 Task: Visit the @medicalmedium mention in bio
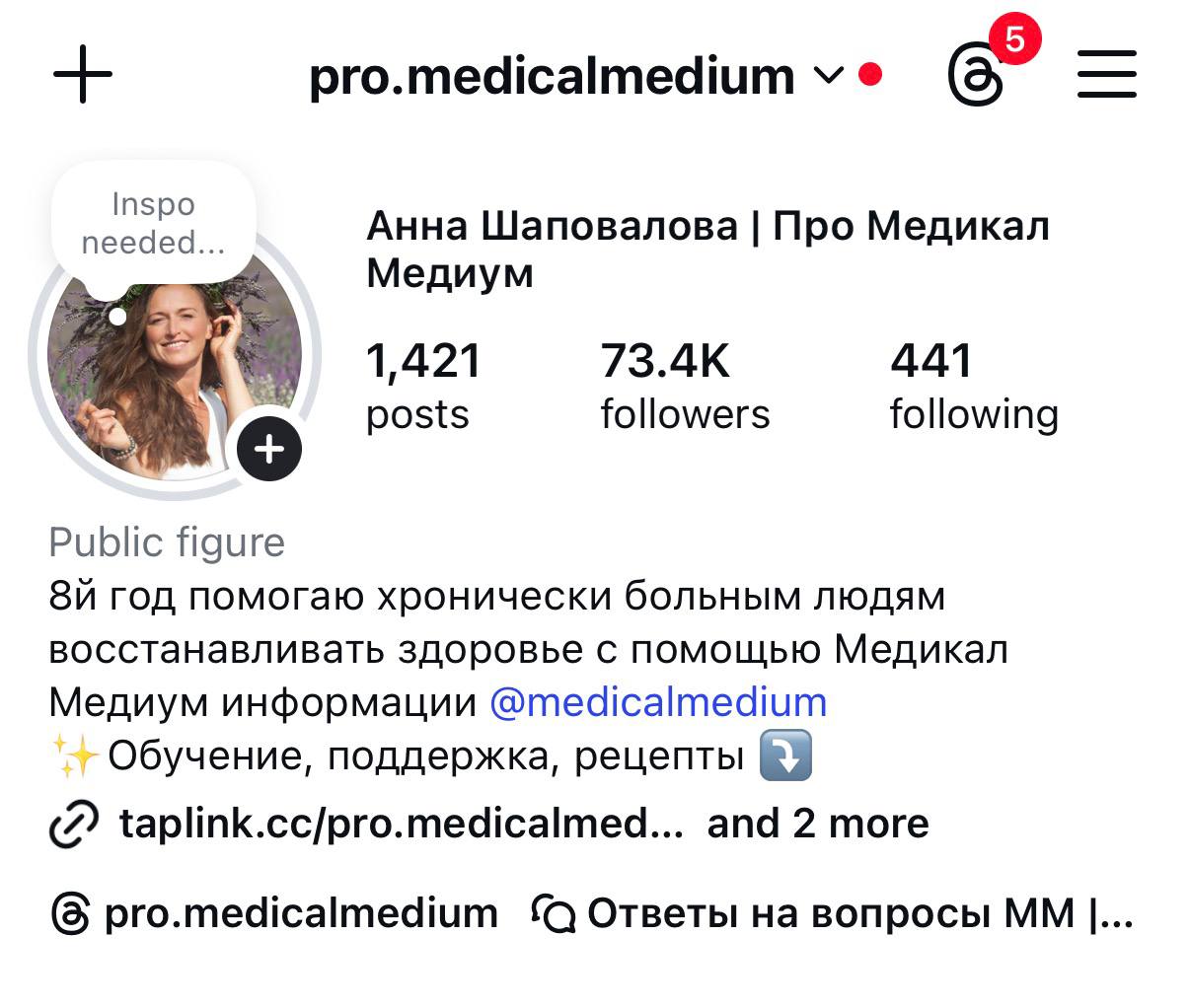(658, 702)
